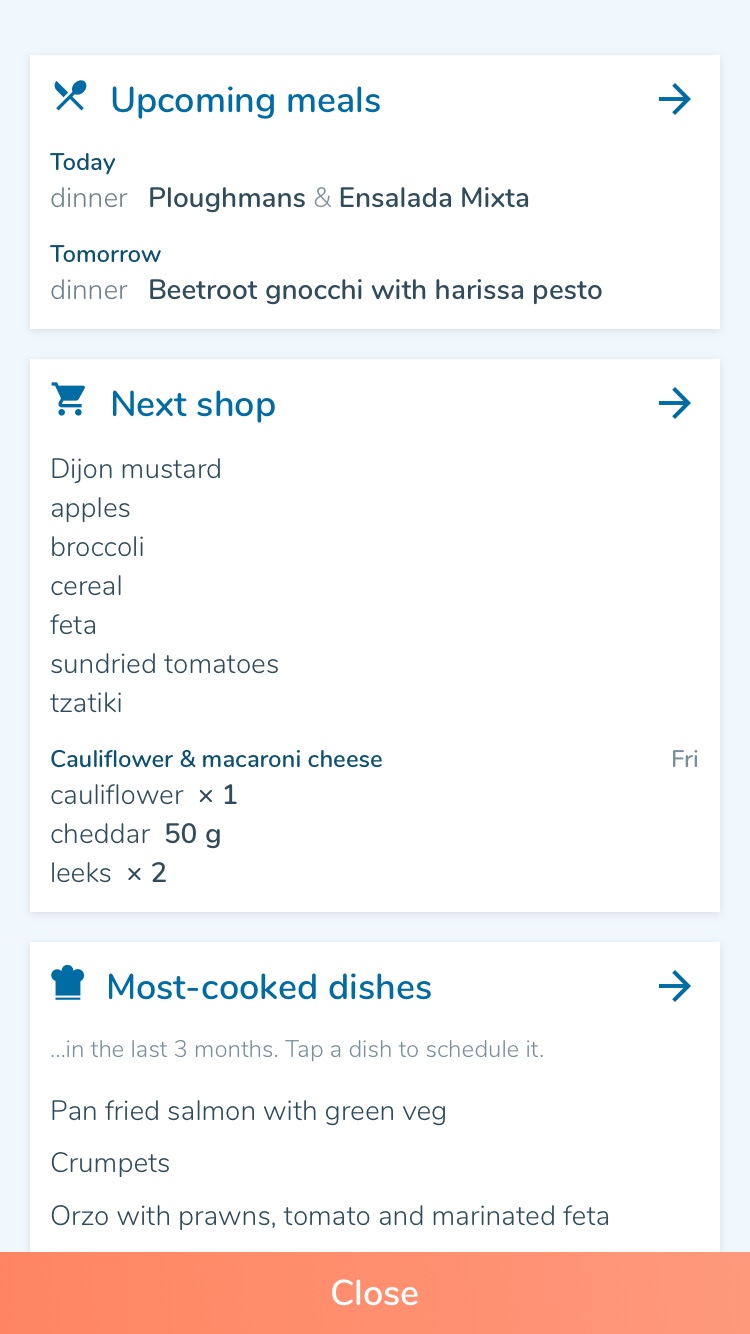
Task: Click the shopping cart icon beside Next shop
Action: tap(68, 399)
